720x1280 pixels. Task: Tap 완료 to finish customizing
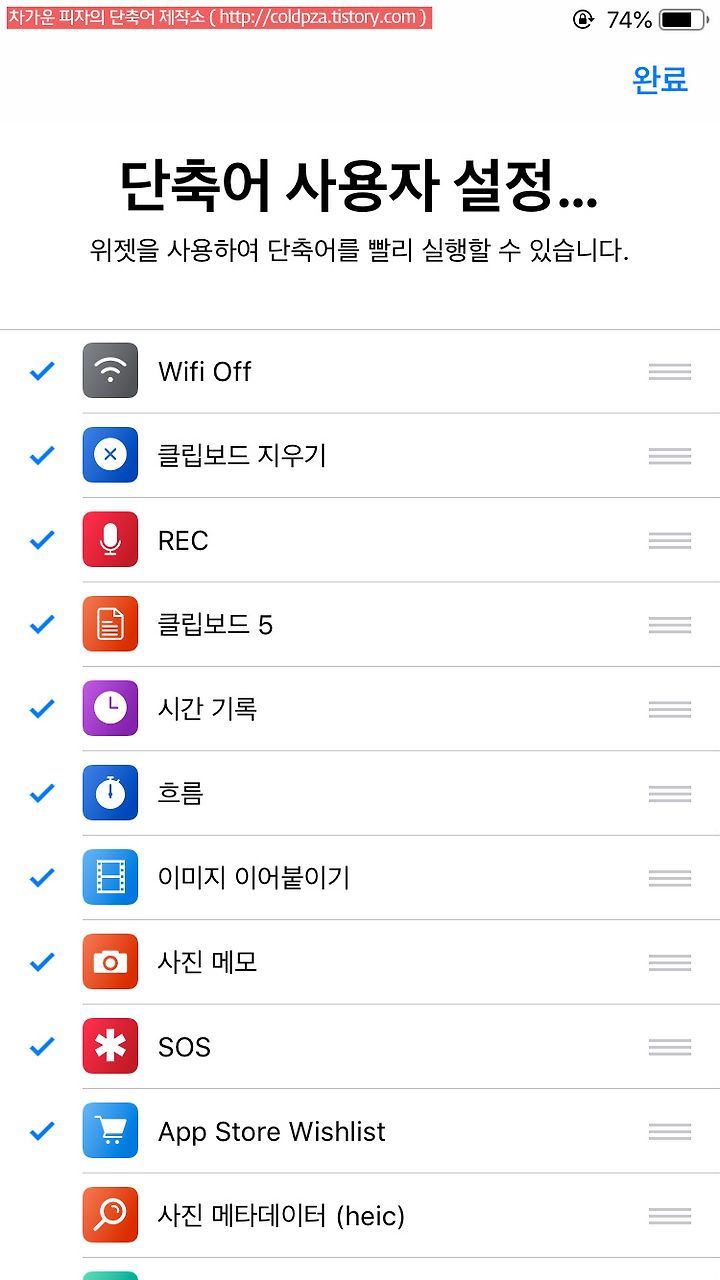pos(660,79)
